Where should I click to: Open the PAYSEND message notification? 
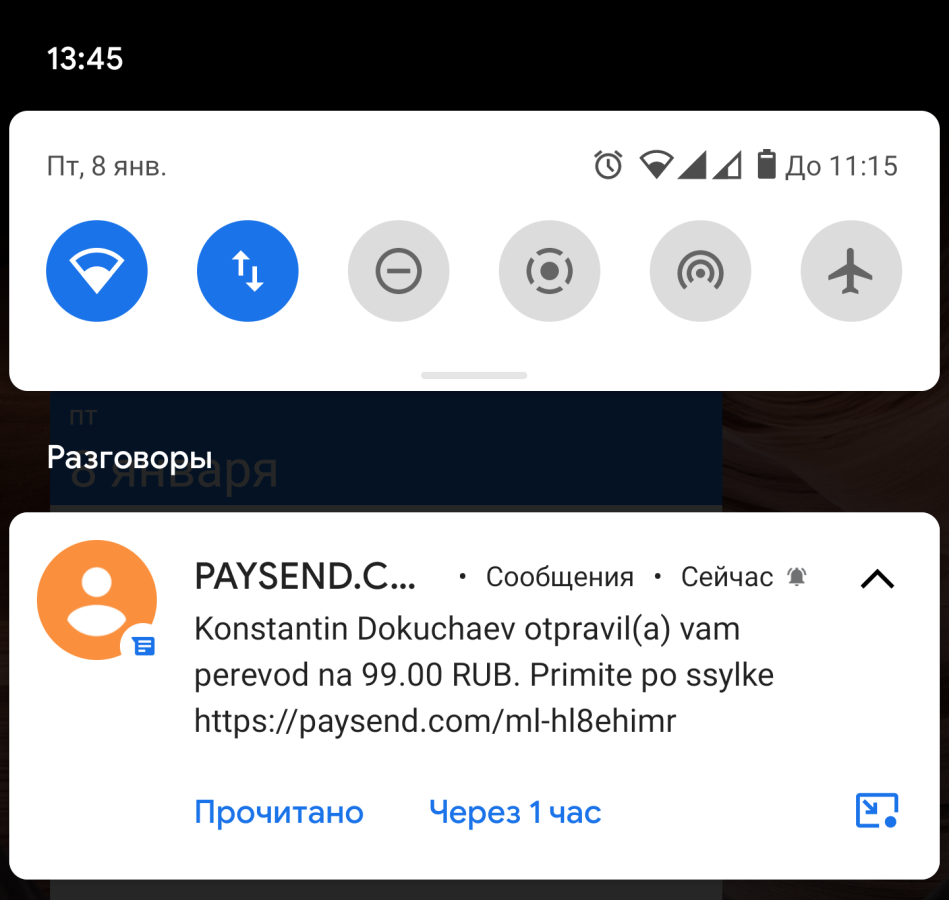(483, 674)
